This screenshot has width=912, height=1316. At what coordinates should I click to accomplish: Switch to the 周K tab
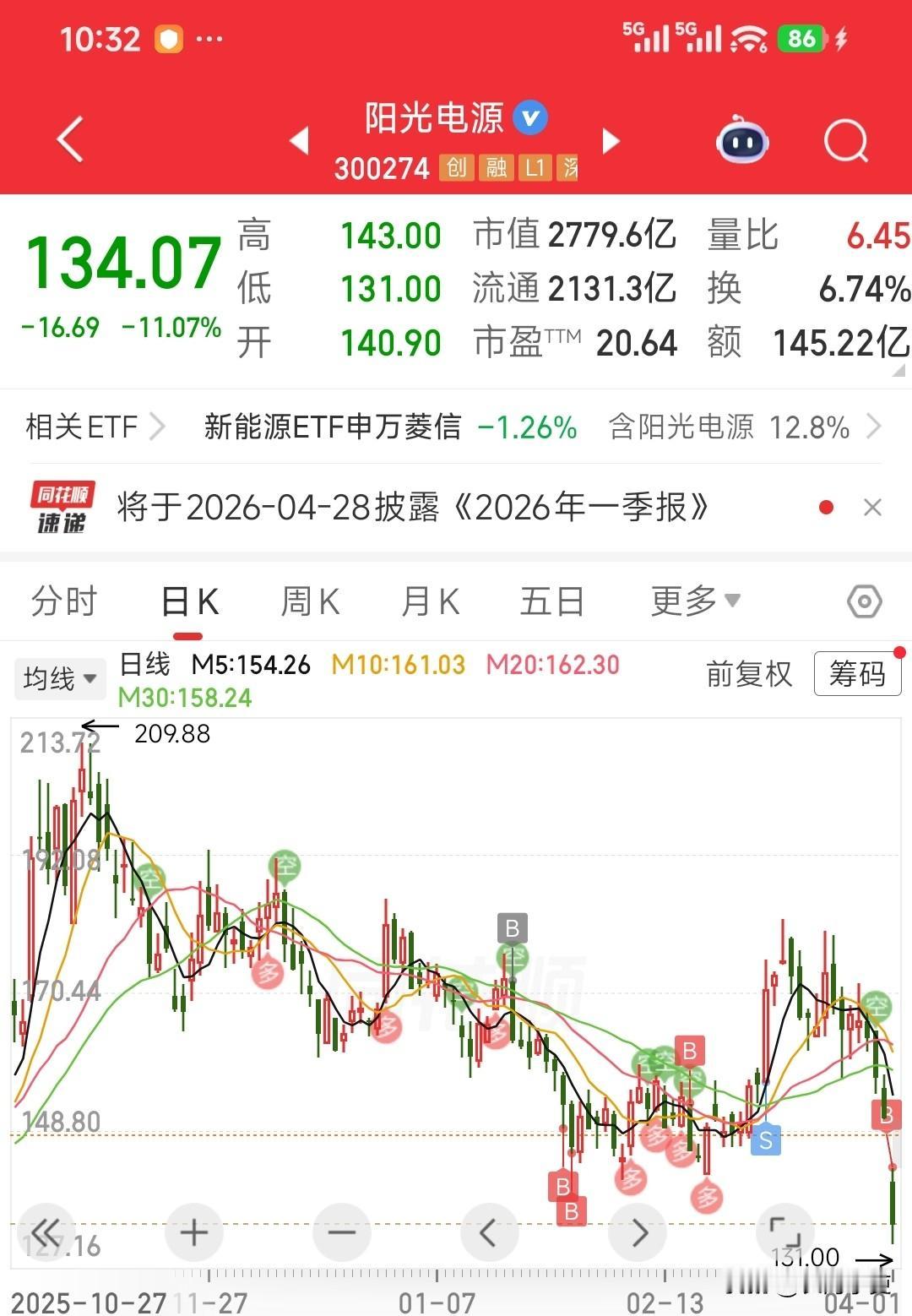pyautogui.click(x=310, y=601)
